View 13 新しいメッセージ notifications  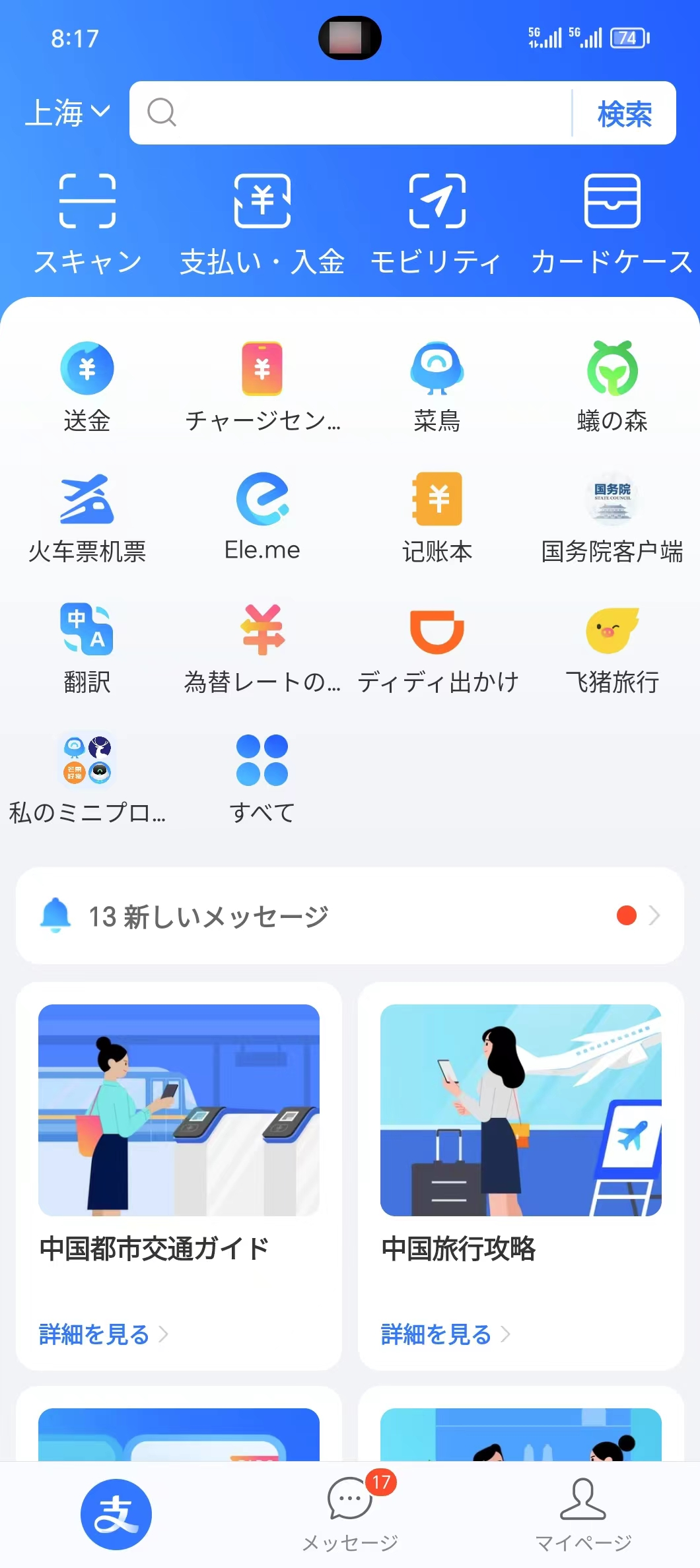click(x=350, y=915)
